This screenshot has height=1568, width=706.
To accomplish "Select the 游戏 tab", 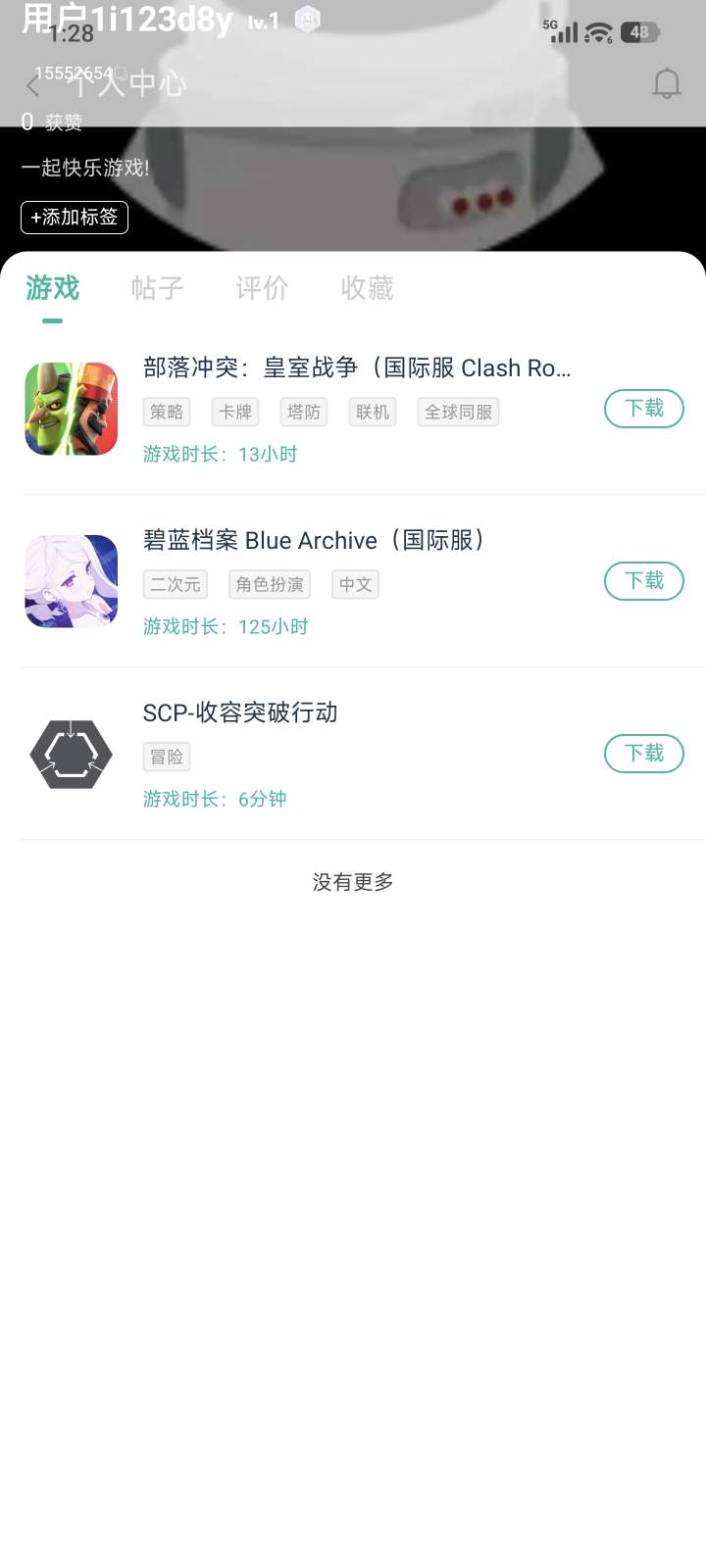I will (x=52, y=288).
